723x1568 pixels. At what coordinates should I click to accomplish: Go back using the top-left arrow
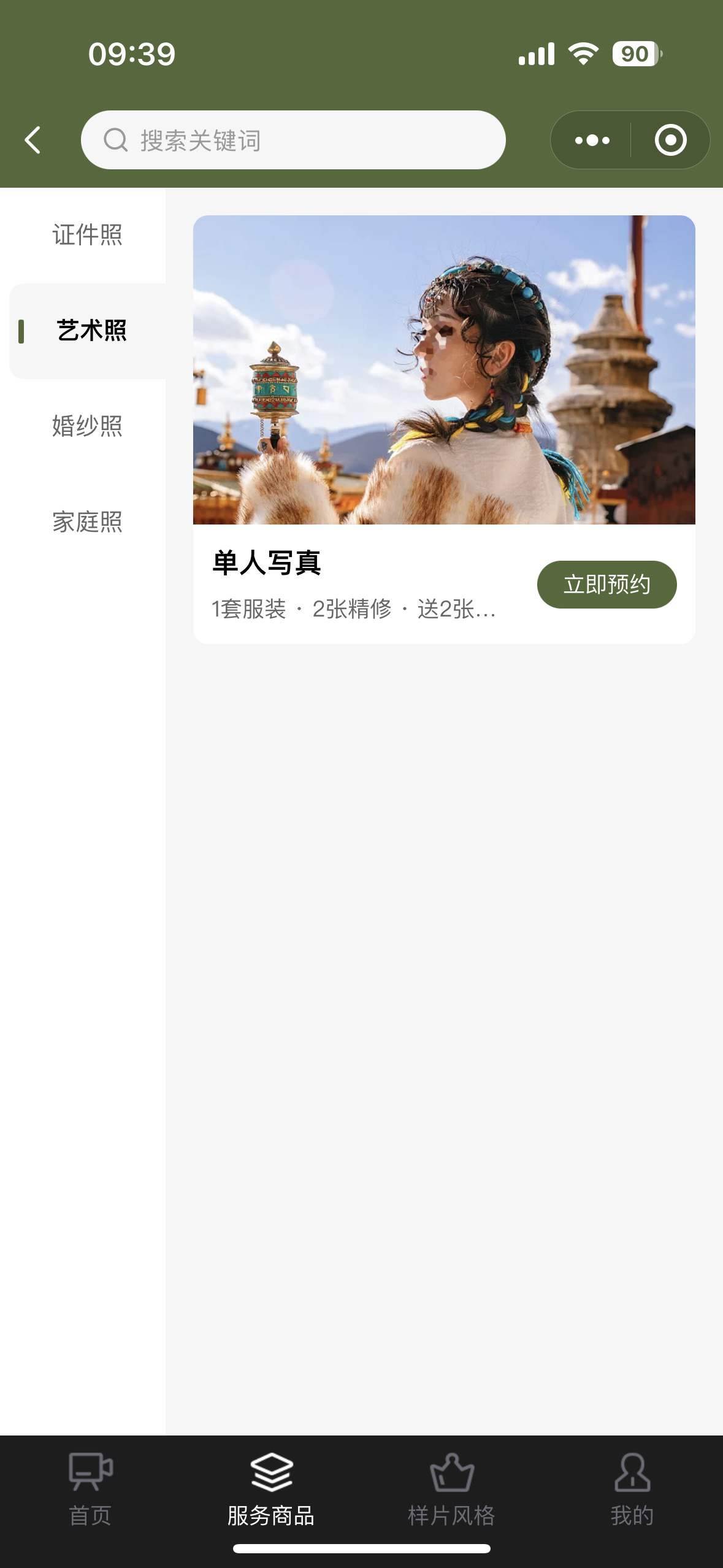pos(33,140)
